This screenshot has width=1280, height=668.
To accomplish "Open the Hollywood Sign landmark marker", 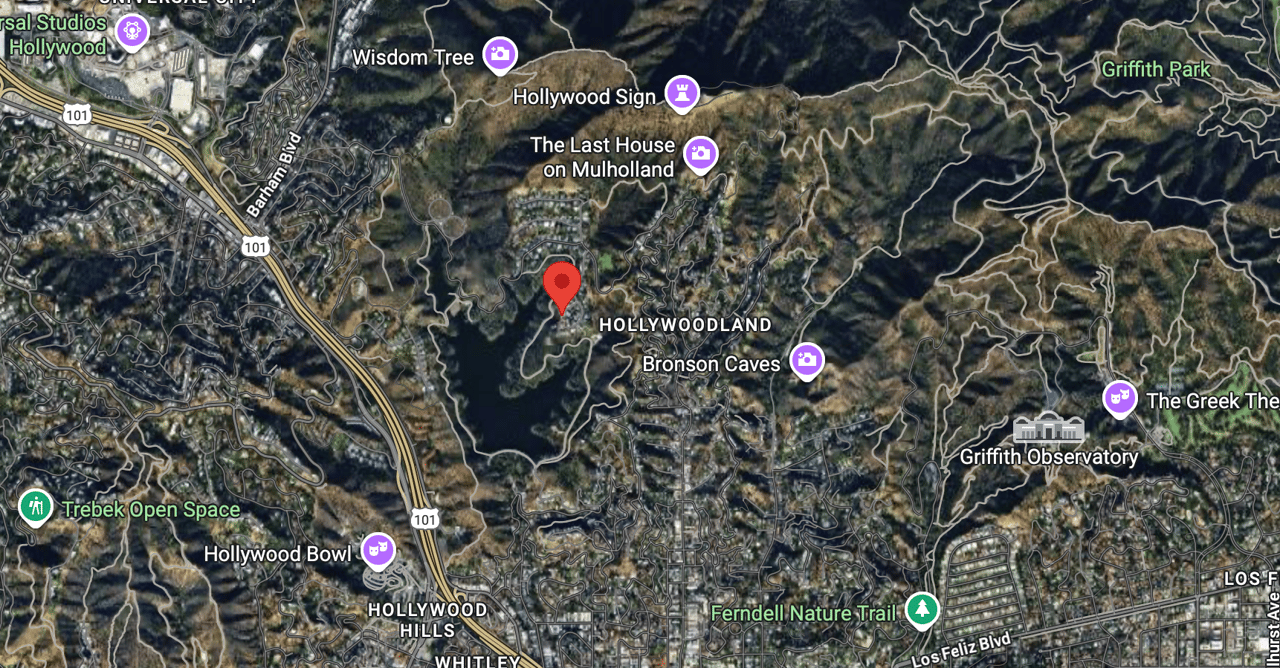I will pos(682,94).
